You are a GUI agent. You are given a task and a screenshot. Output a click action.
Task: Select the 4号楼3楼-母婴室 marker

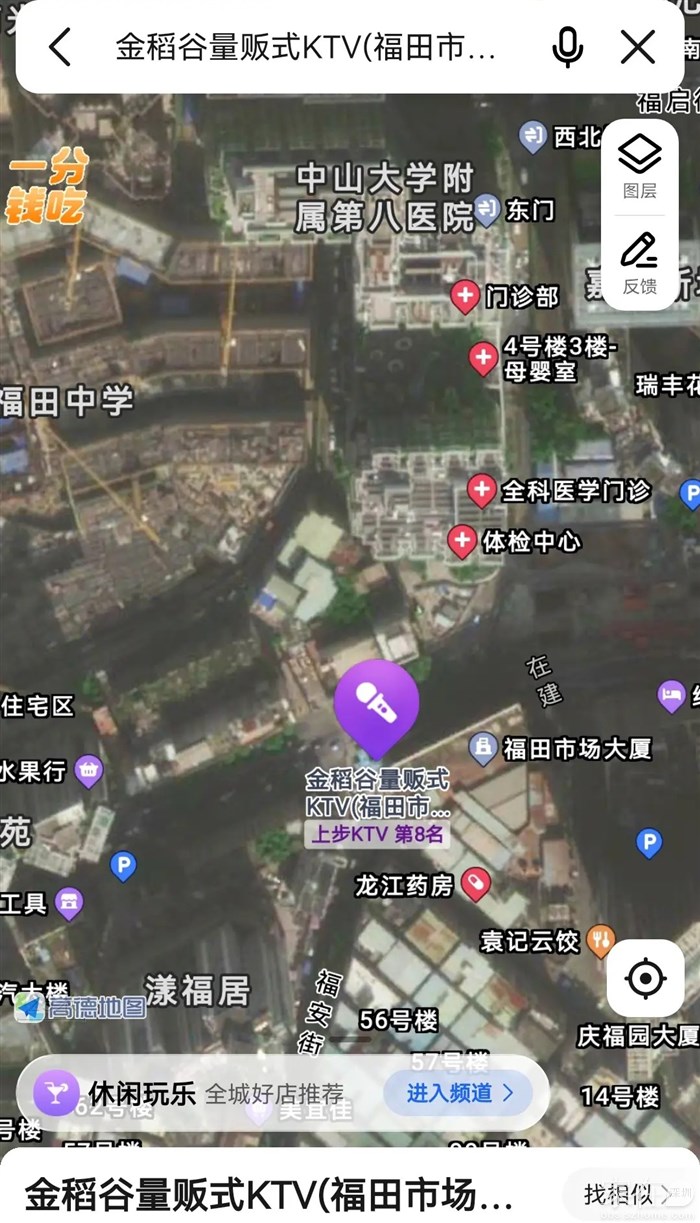click(x=484, y=358)
